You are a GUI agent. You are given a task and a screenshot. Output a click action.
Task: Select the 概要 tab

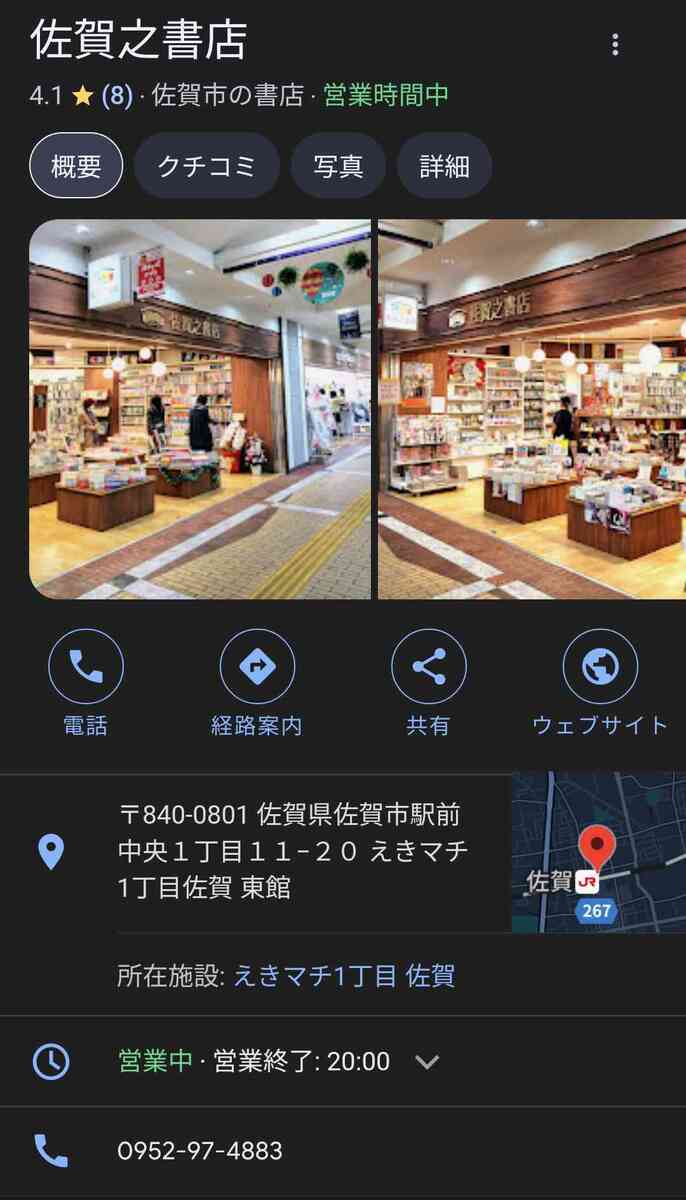pos(76,166)
